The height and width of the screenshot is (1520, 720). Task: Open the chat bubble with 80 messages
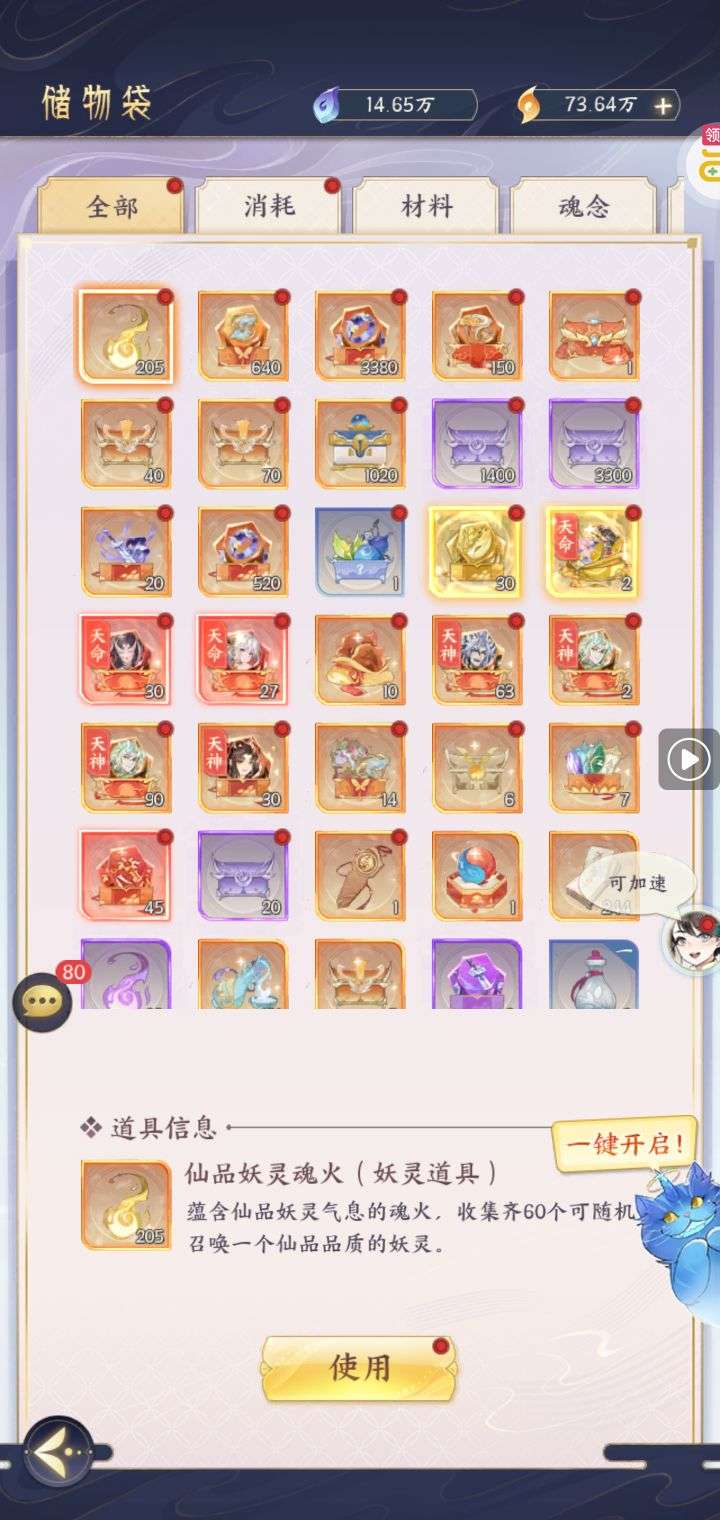(x=42, y=1001)
